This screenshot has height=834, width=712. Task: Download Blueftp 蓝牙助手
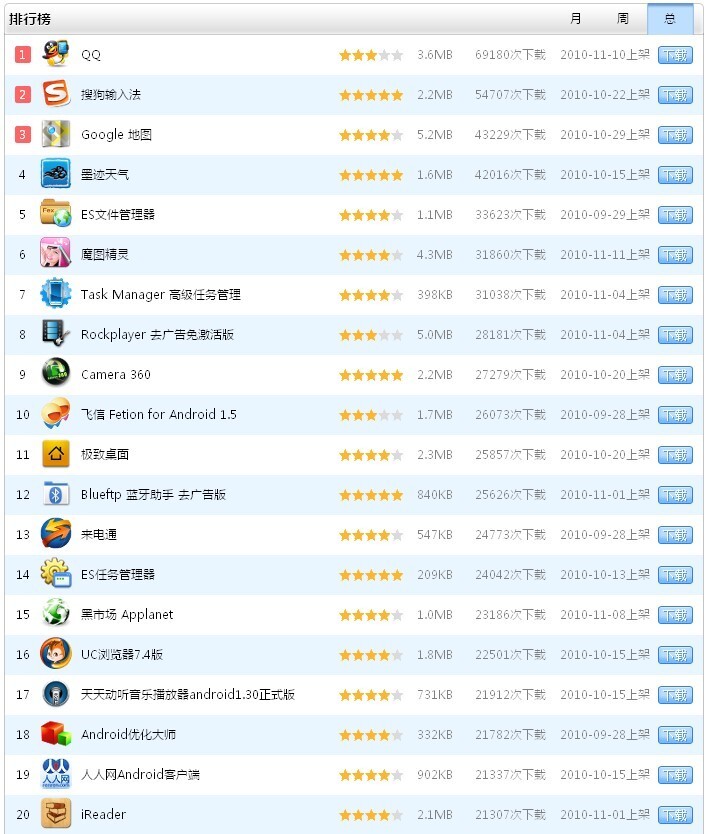tap(675, 495)
